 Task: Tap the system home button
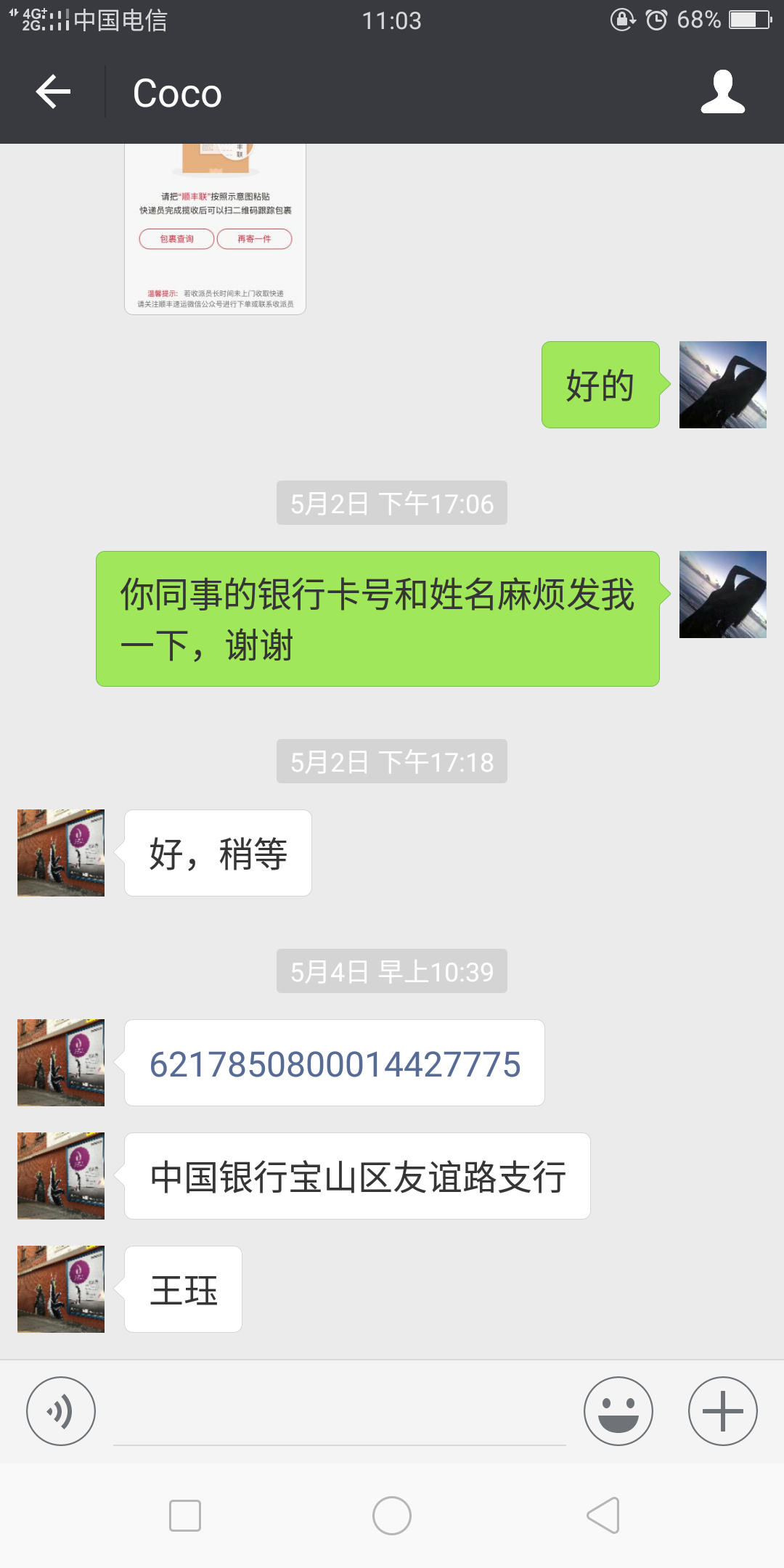coord(392,1516)
